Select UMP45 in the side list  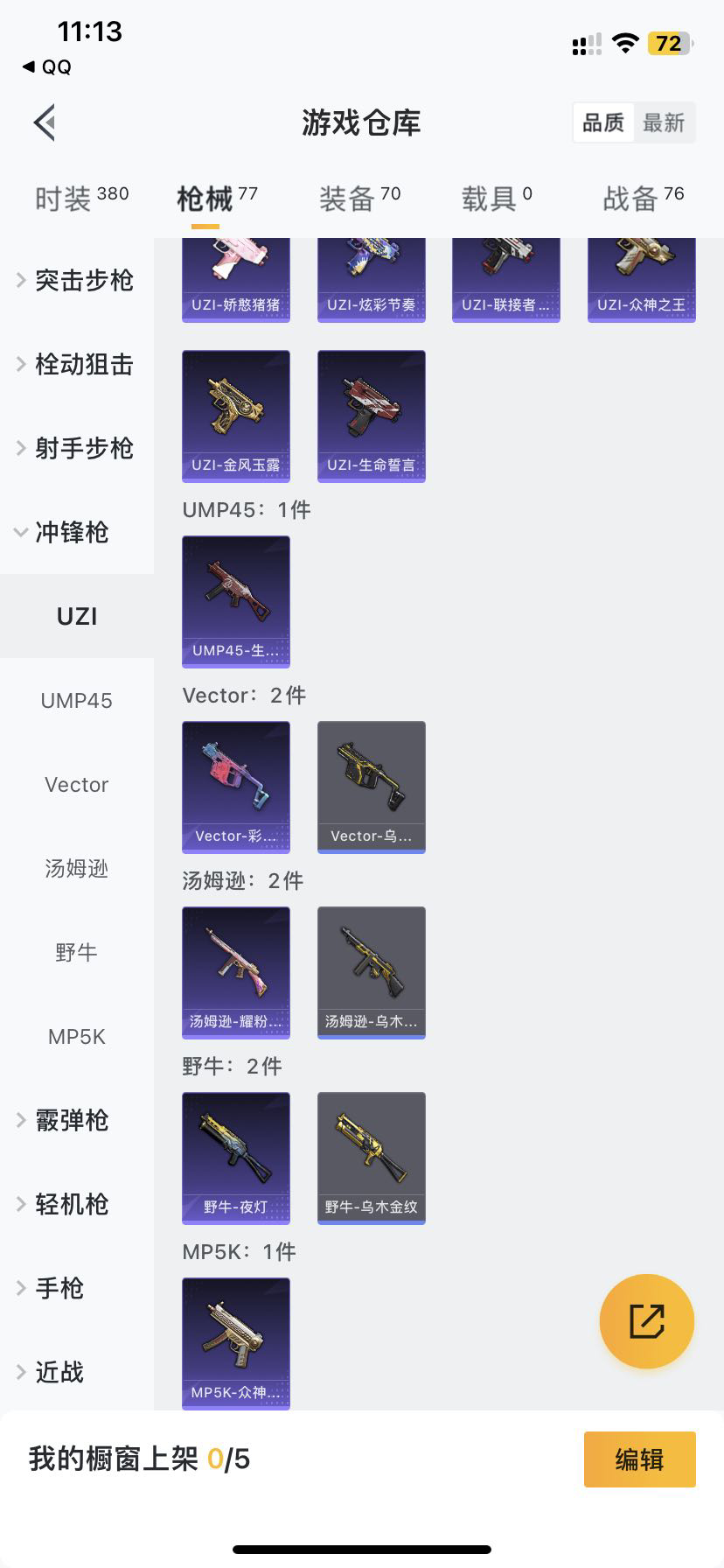pos(77,701)
